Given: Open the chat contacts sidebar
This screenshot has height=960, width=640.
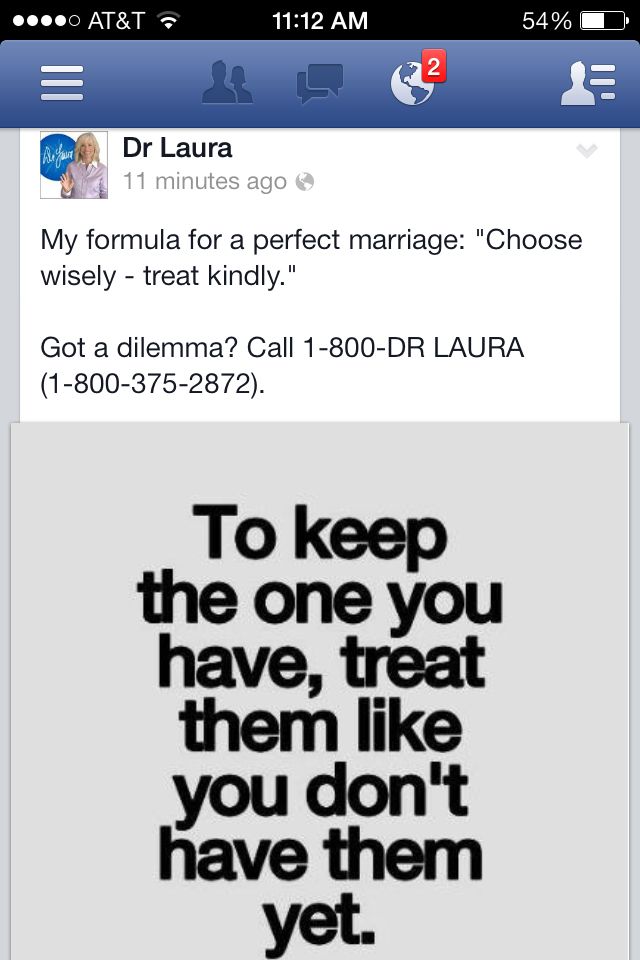Looking at the screenshot, I should (585, 85).
